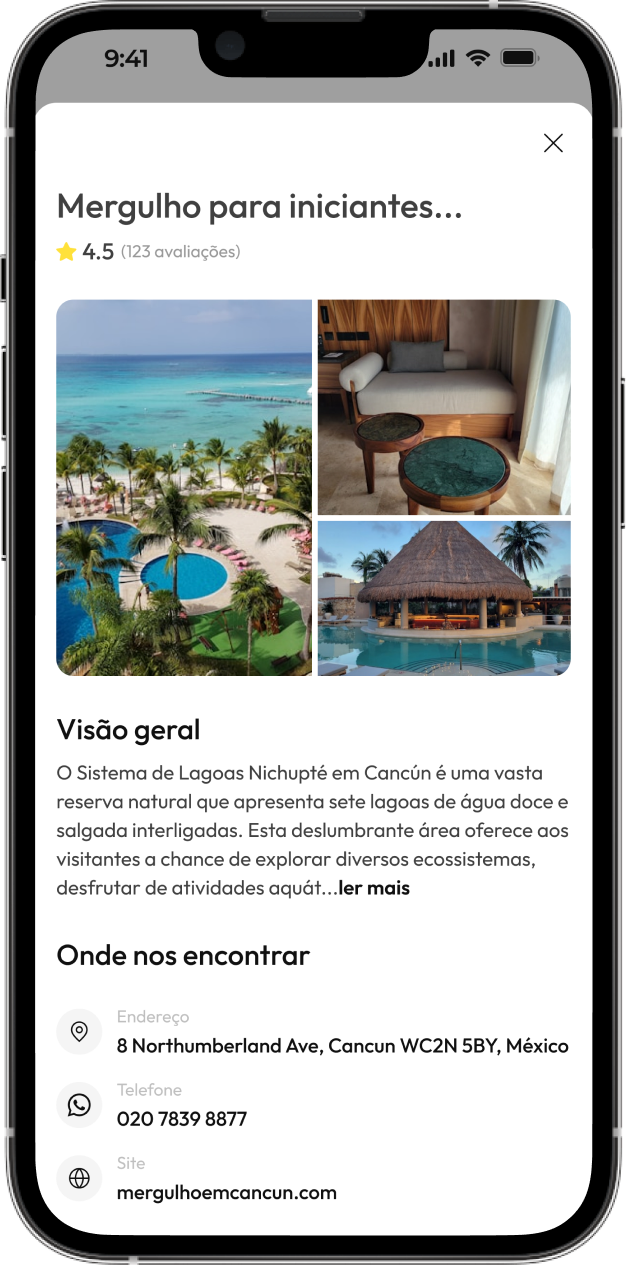Screen dimensions: 626x1265
Task: Close the dive details sheet
Action: pos(553,143)
